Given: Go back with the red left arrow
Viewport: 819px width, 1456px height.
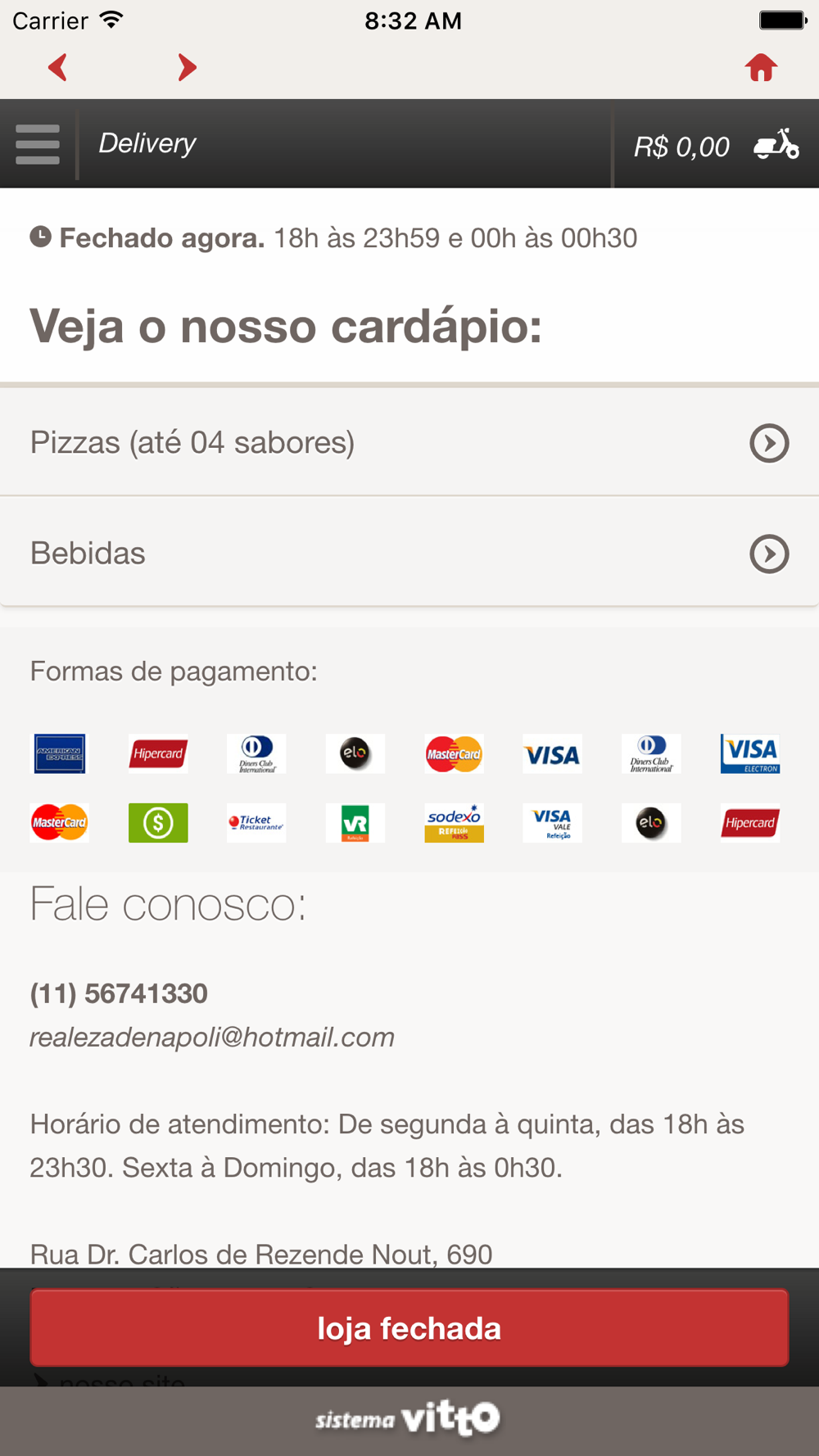Looking at the screenshot, I should (x=57, y=67).
